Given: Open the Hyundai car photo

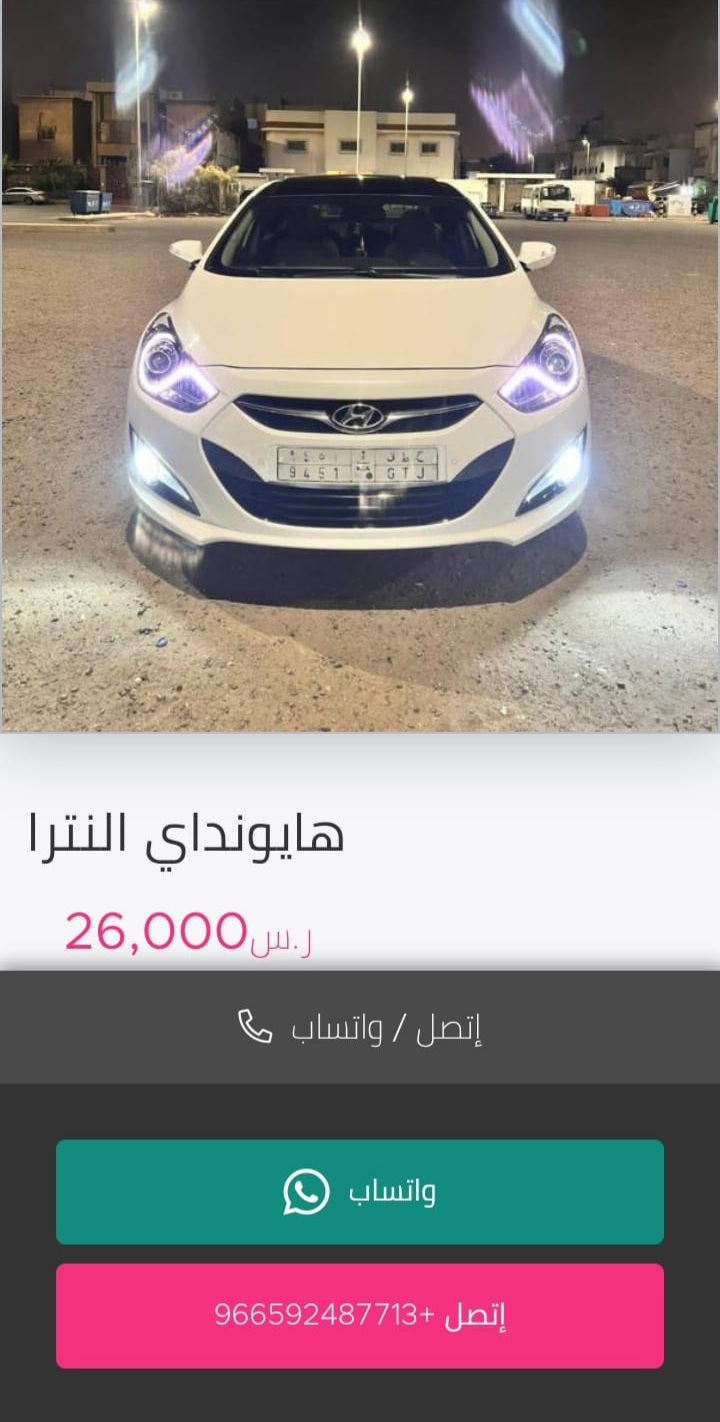Looking at the screenshot, I should (360, 366).
